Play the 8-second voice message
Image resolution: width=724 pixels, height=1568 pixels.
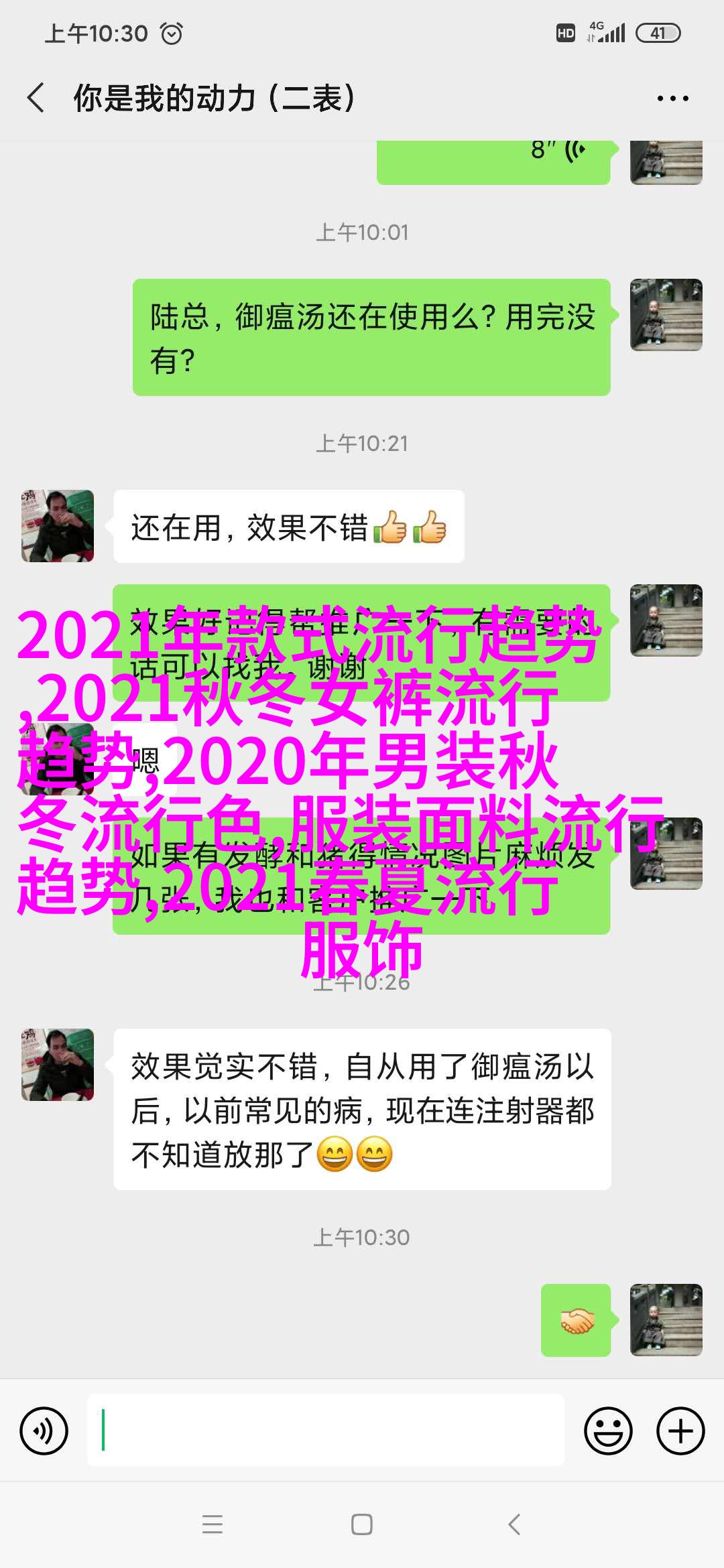click(x=493, y=157)
